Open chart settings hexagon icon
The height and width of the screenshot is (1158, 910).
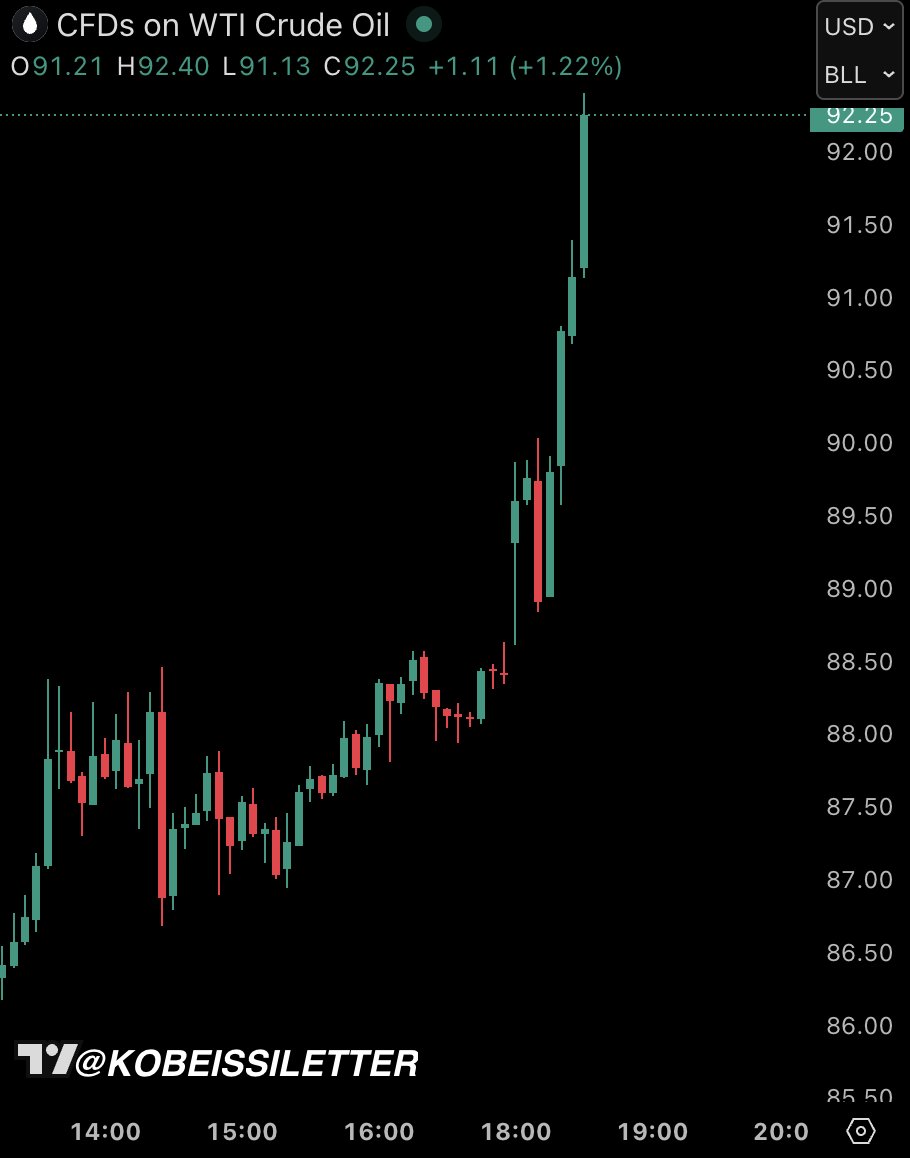tap(861, 1131)
